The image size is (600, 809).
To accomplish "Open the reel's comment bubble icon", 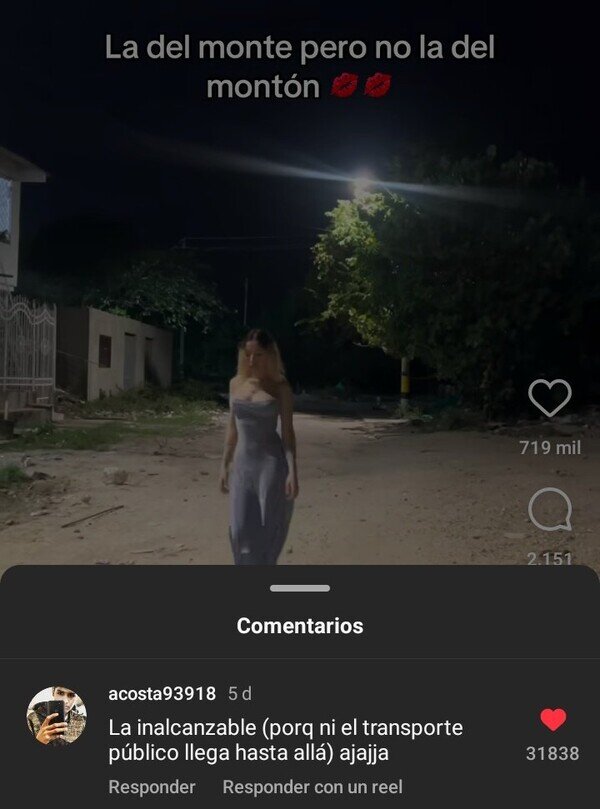I will [x=549, y=512].
